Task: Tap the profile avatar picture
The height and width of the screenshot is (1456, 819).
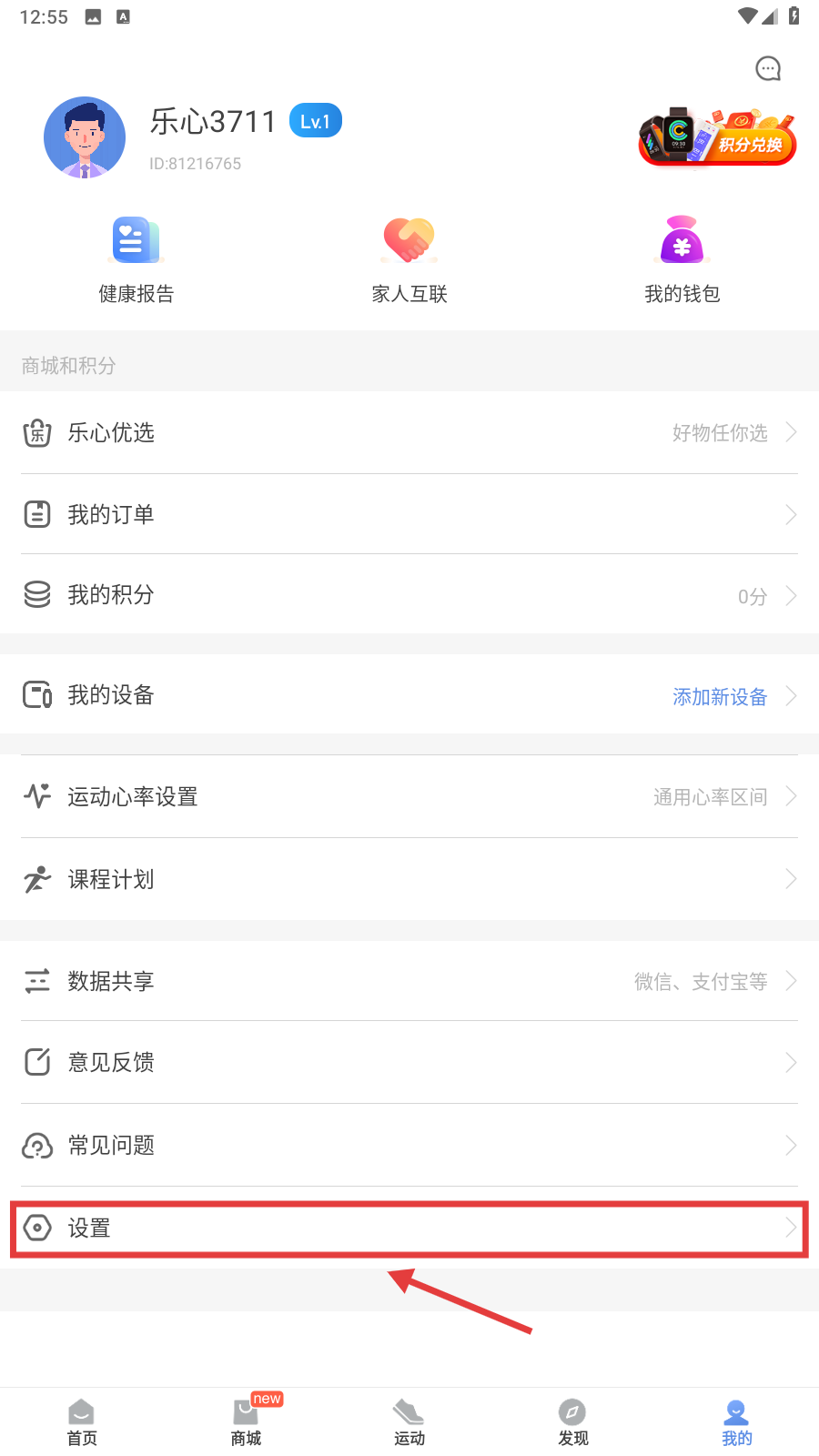Action: coord(85,137)
